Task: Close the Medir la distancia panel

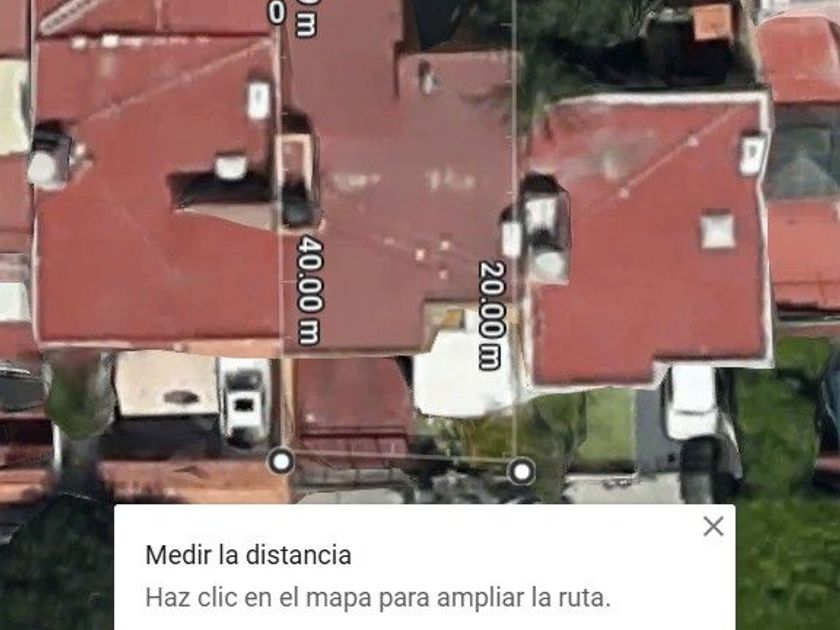Action: point(713,526)
